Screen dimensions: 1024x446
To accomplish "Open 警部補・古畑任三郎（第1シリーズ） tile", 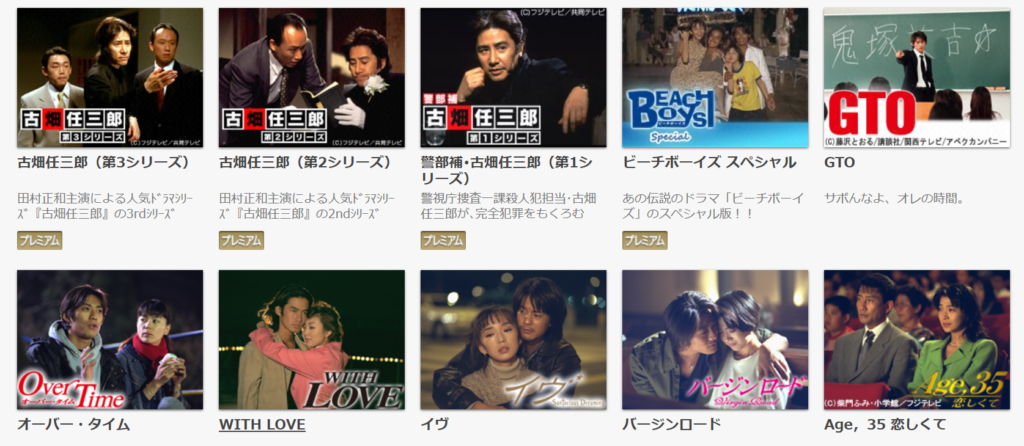I will 513,78.
